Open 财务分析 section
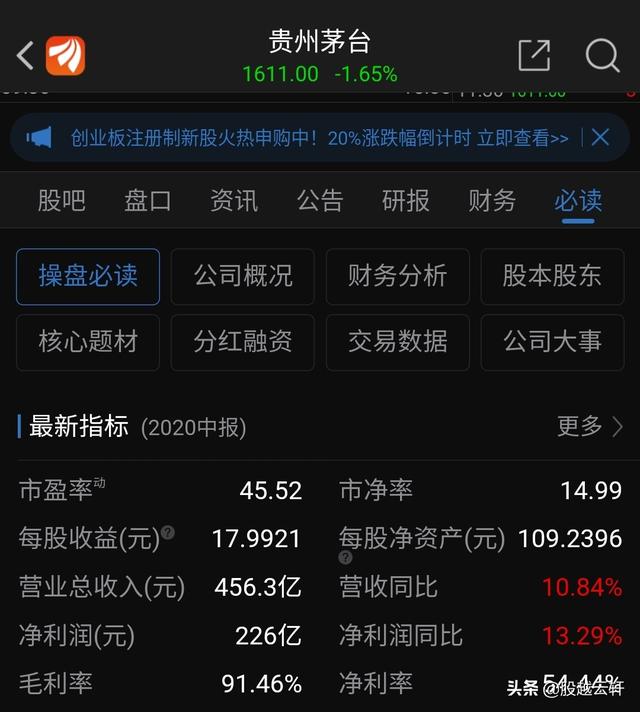This screenshot has height=712, width=640. [x=398, y=277]
